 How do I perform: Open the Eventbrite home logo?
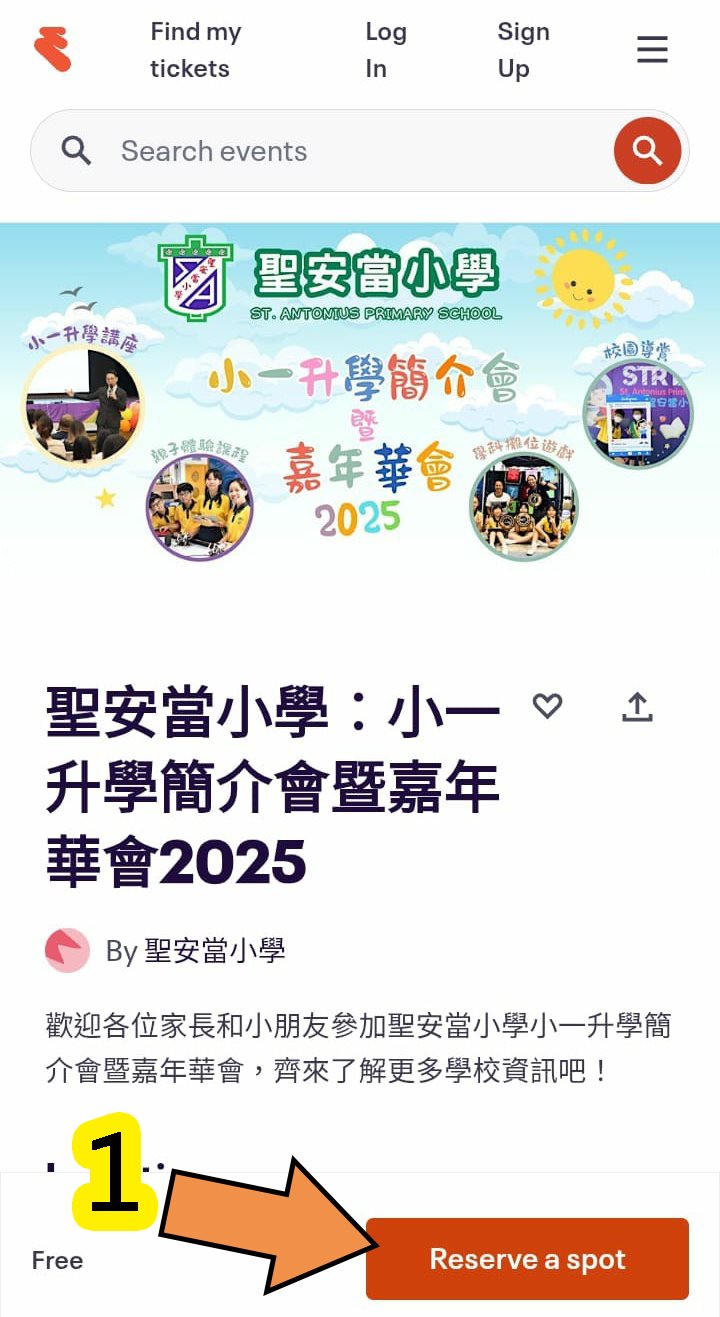point(53,50)
